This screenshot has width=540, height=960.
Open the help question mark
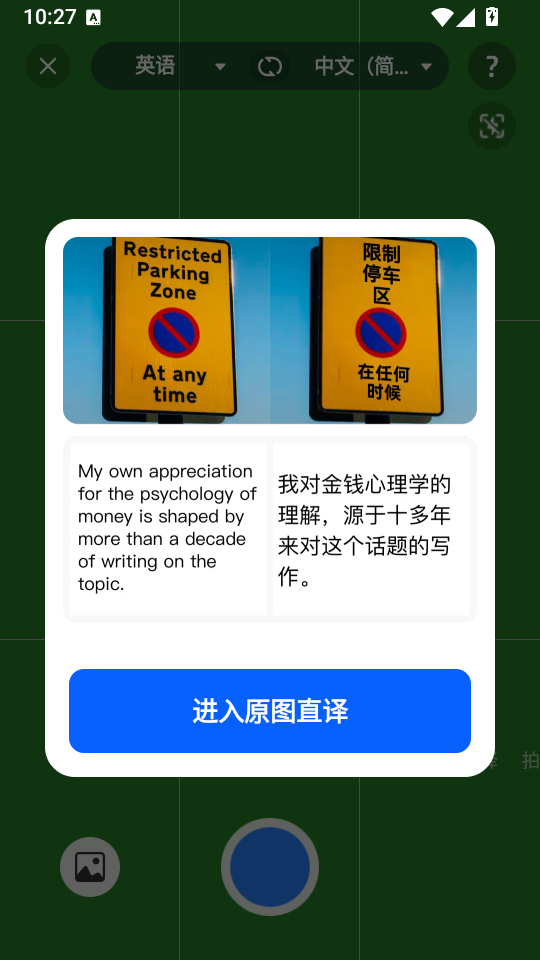(x=492, y=66)
